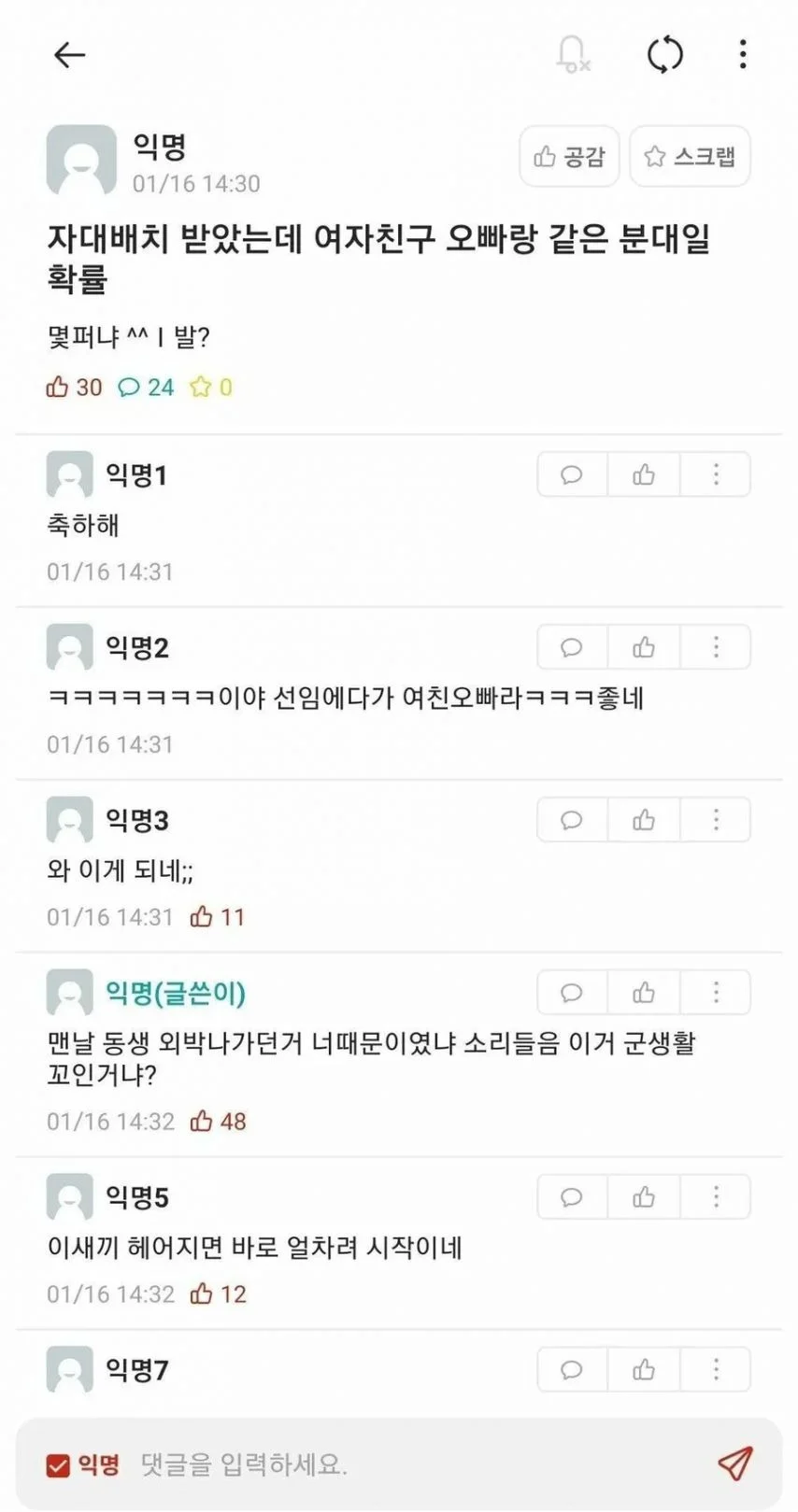Reply to 익명3's comment
This screenshot has height=1512, width=798.
(572, 820)
